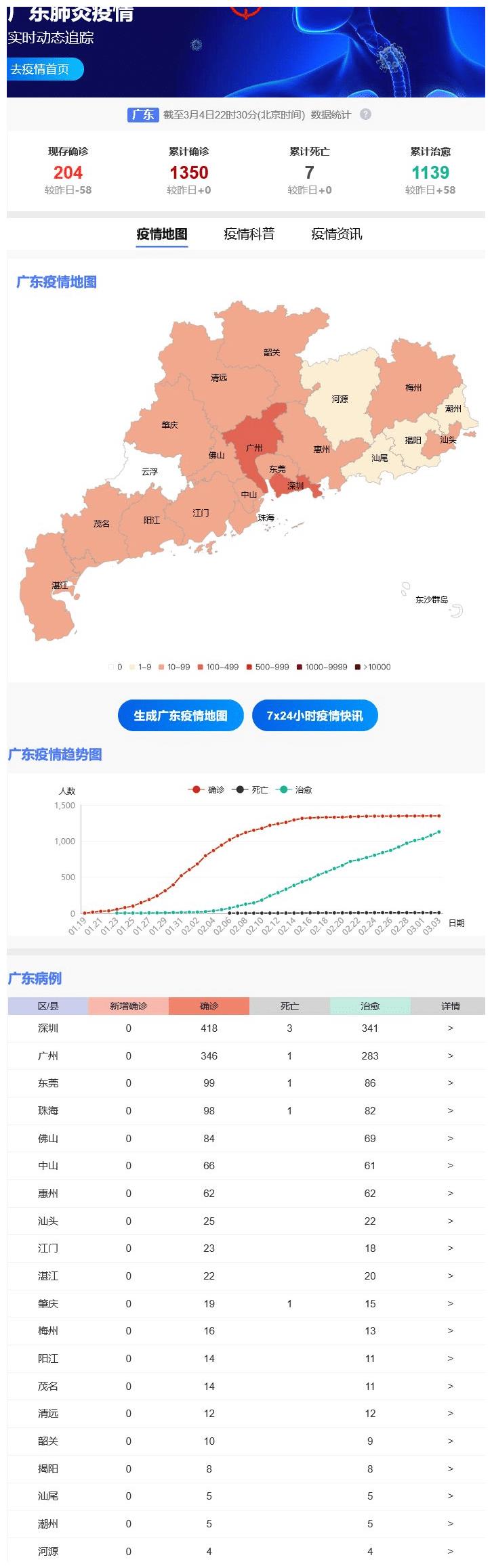The image size is (492, 1568).
Task: Expand the 东莞 case details
Action: [450, 1083]
